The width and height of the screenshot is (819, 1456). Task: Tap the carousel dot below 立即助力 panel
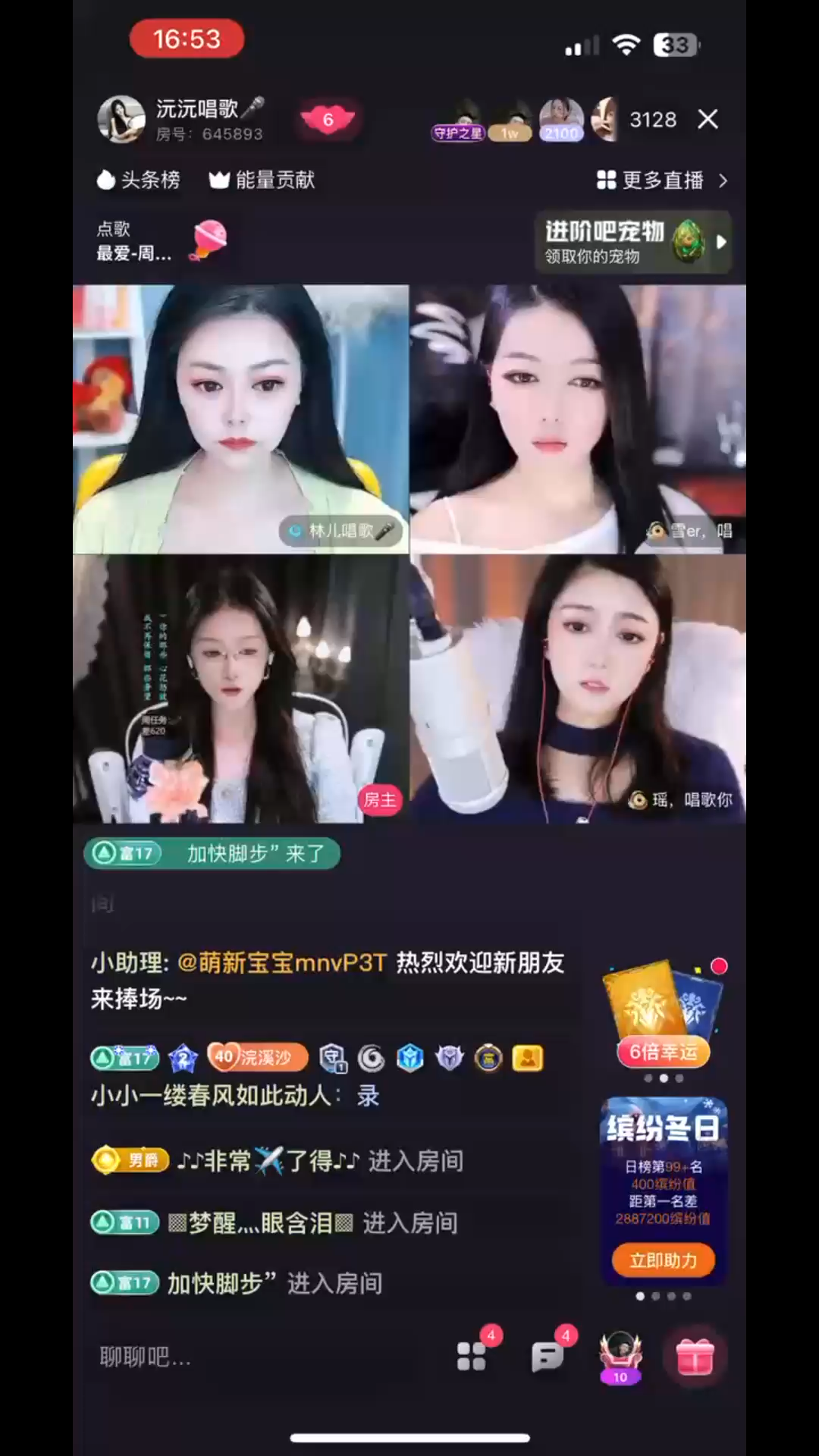[x=639, y=1297]
